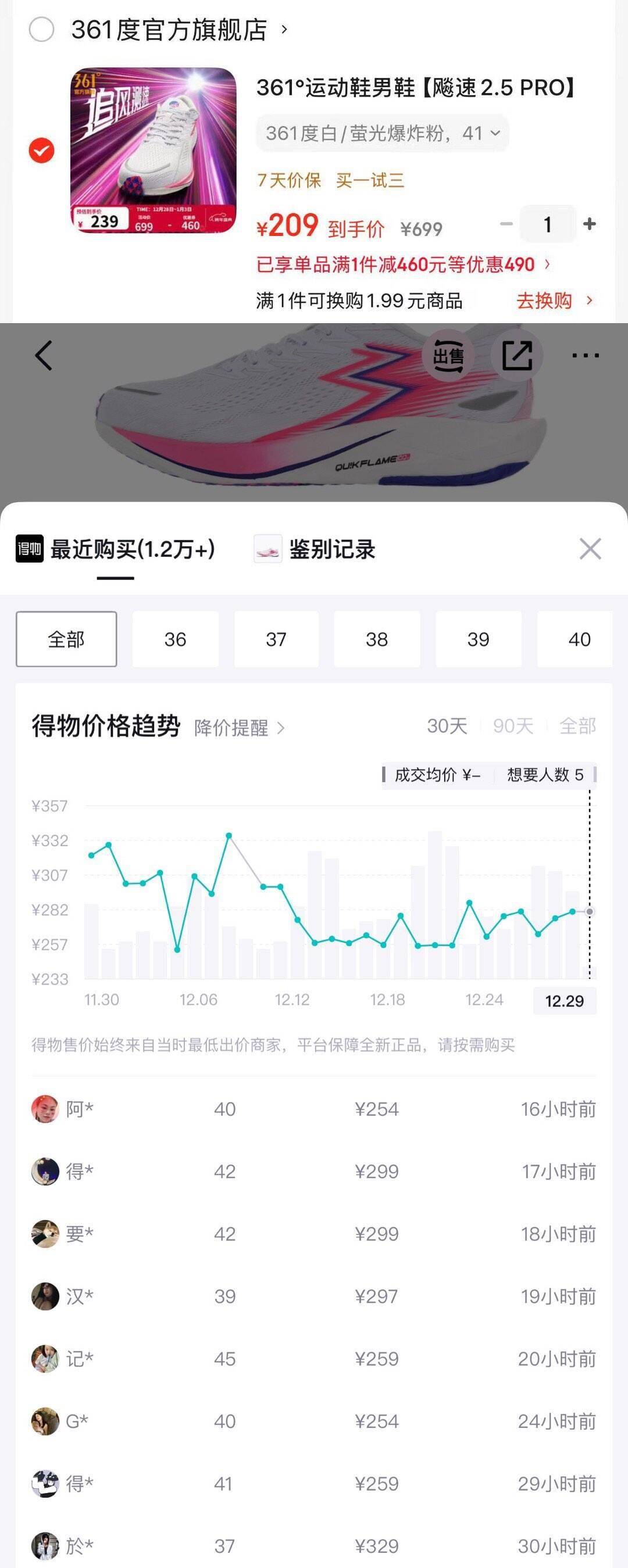This screenshot has width=628, height=1568.
Task: Go back with the arrow icon
Action: pyautogui.click(x=44, y=356)
